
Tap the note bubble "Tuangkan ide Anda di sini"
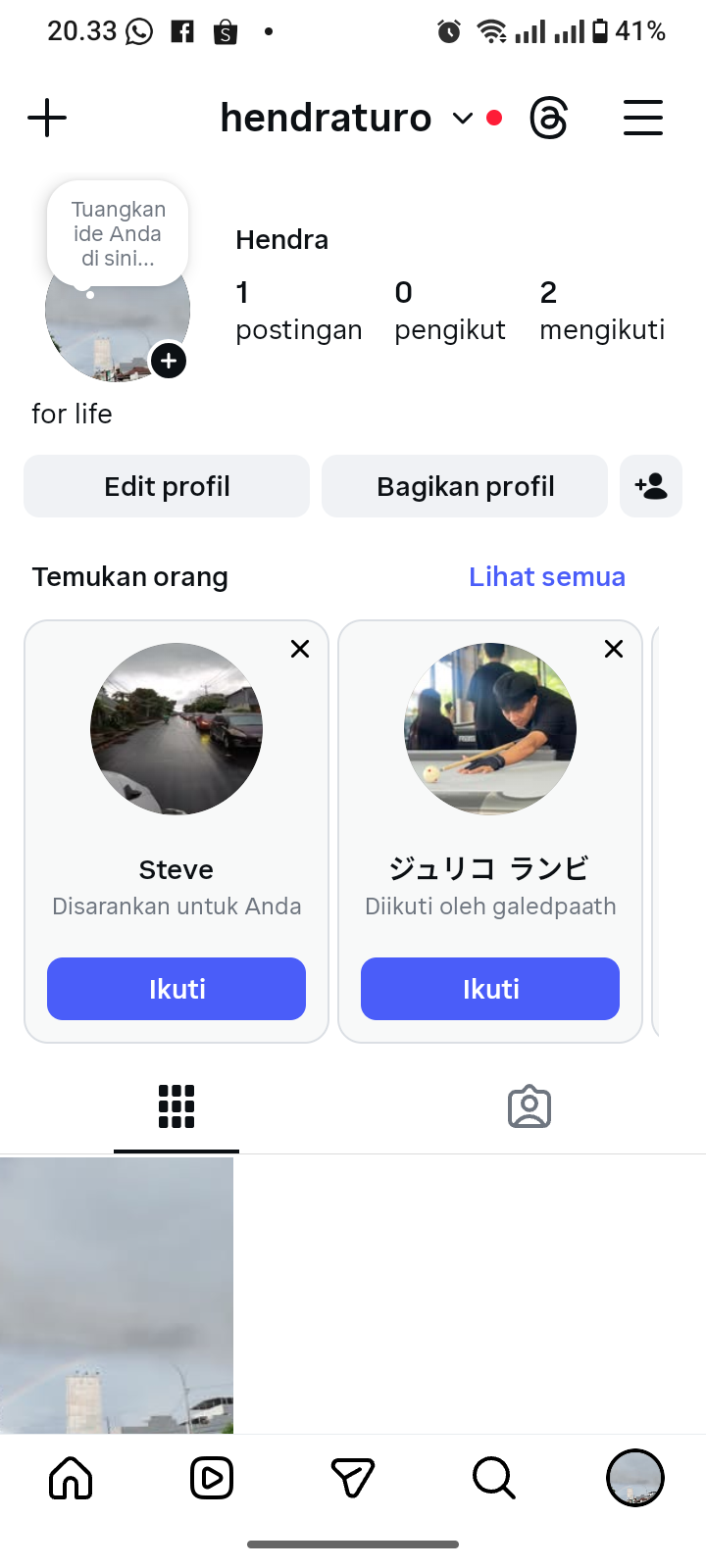(118, 233)
